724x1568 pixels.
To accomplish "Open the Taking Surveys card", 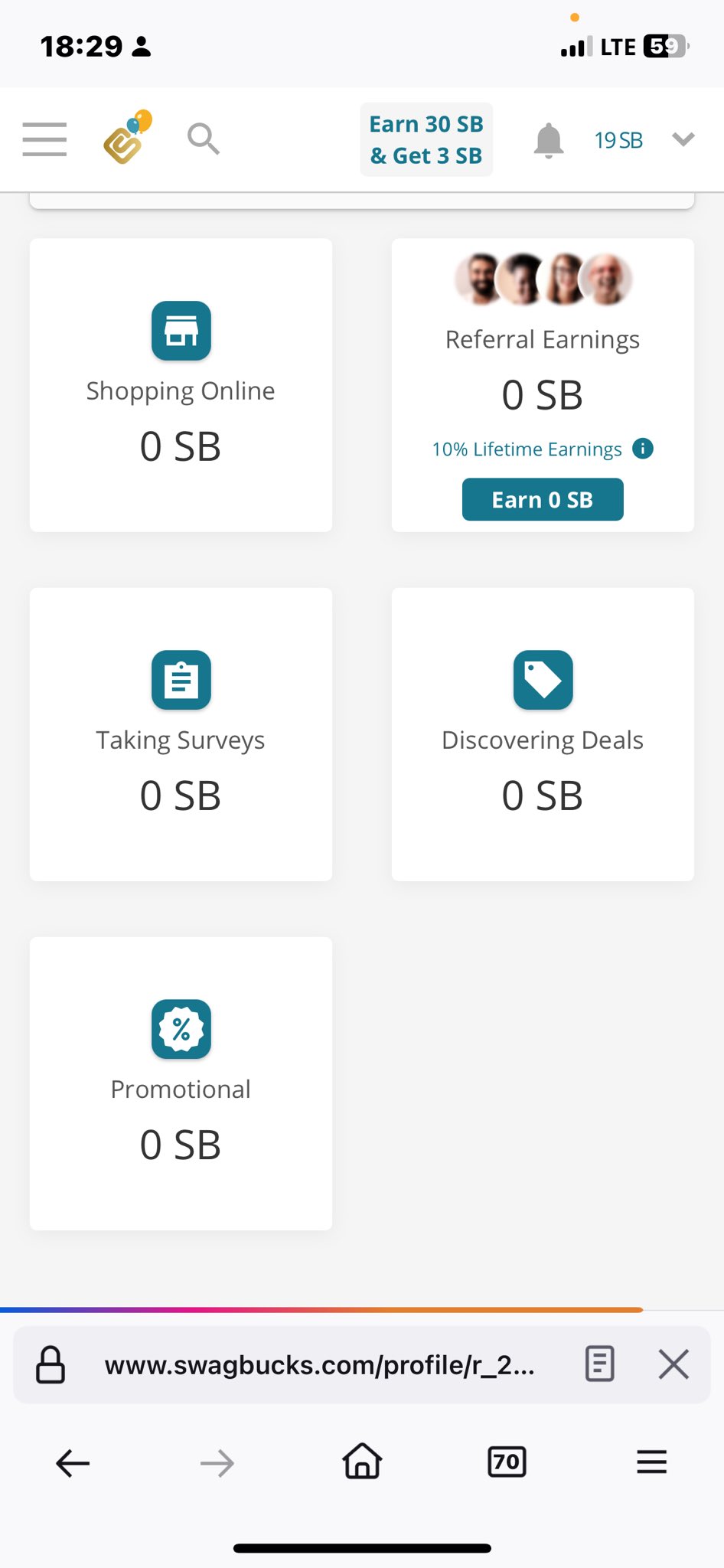I will [x=181, y=734].
